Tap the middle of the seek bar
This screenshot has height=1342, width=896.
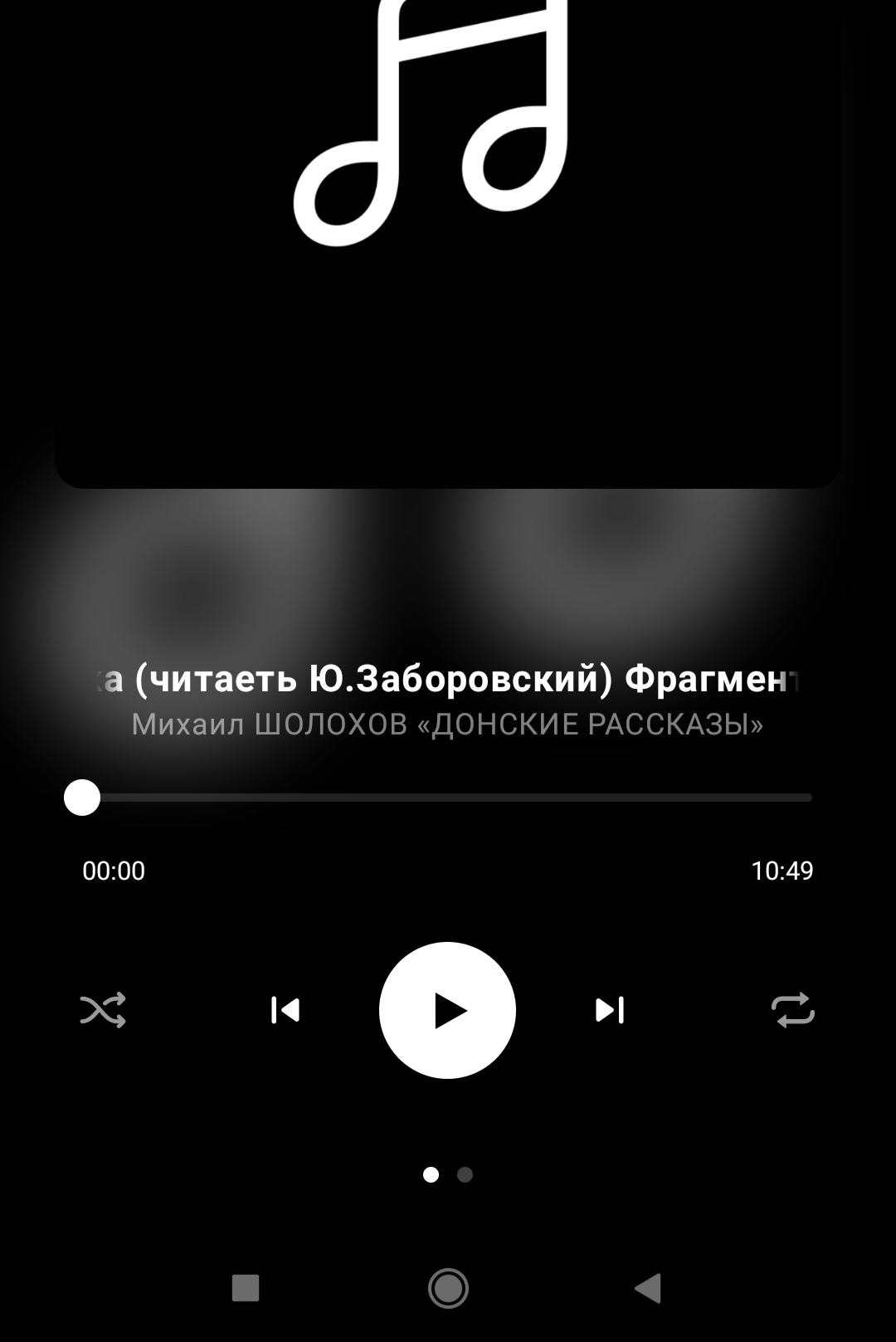tap(448, 798)
